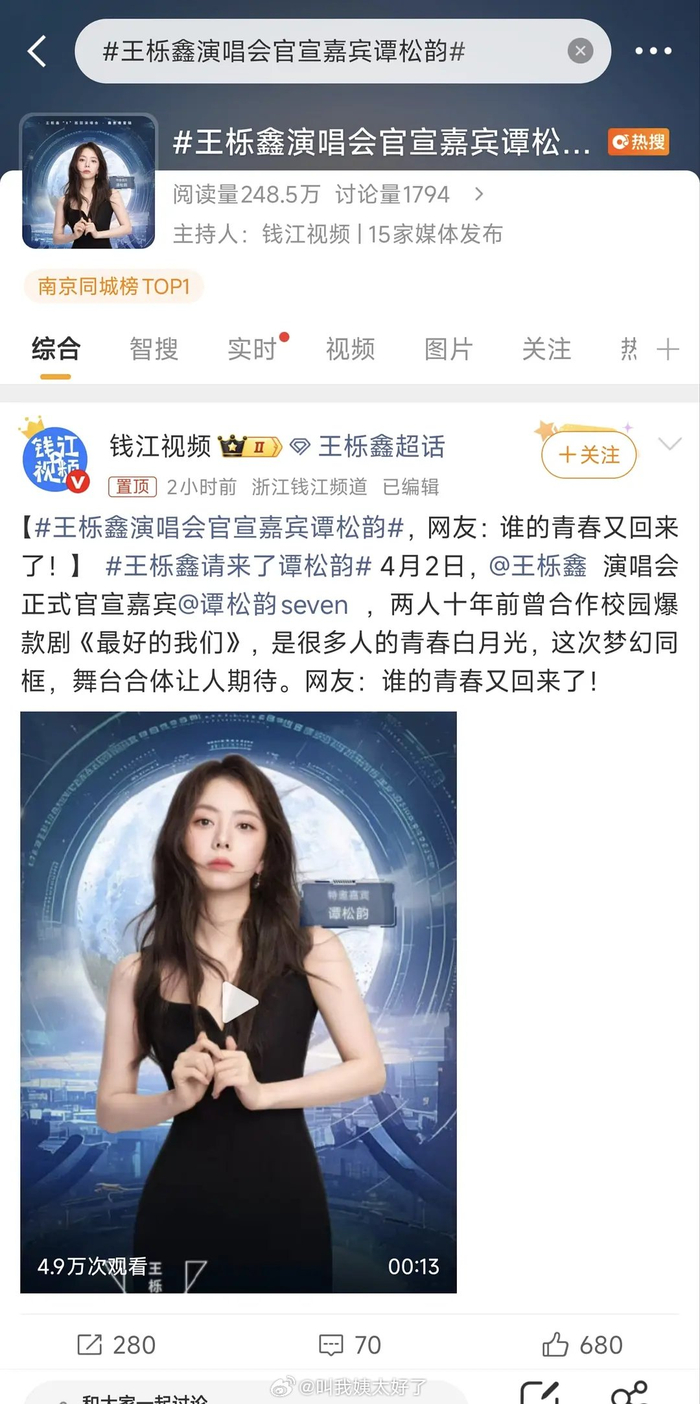The image size is (700, 1404).
Task: Clear the search text with X
Action: point(580,51)
